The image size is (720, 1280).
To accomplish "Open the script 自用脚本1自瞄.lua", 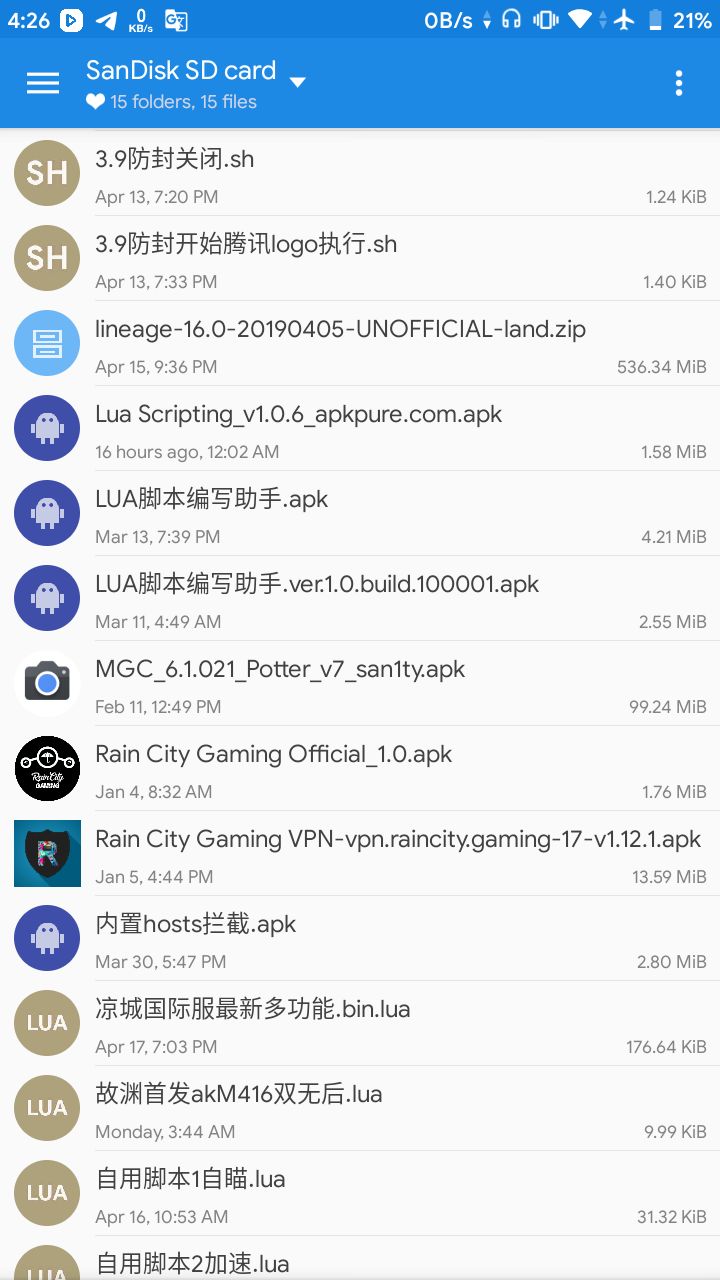I will pos(360,1193).
